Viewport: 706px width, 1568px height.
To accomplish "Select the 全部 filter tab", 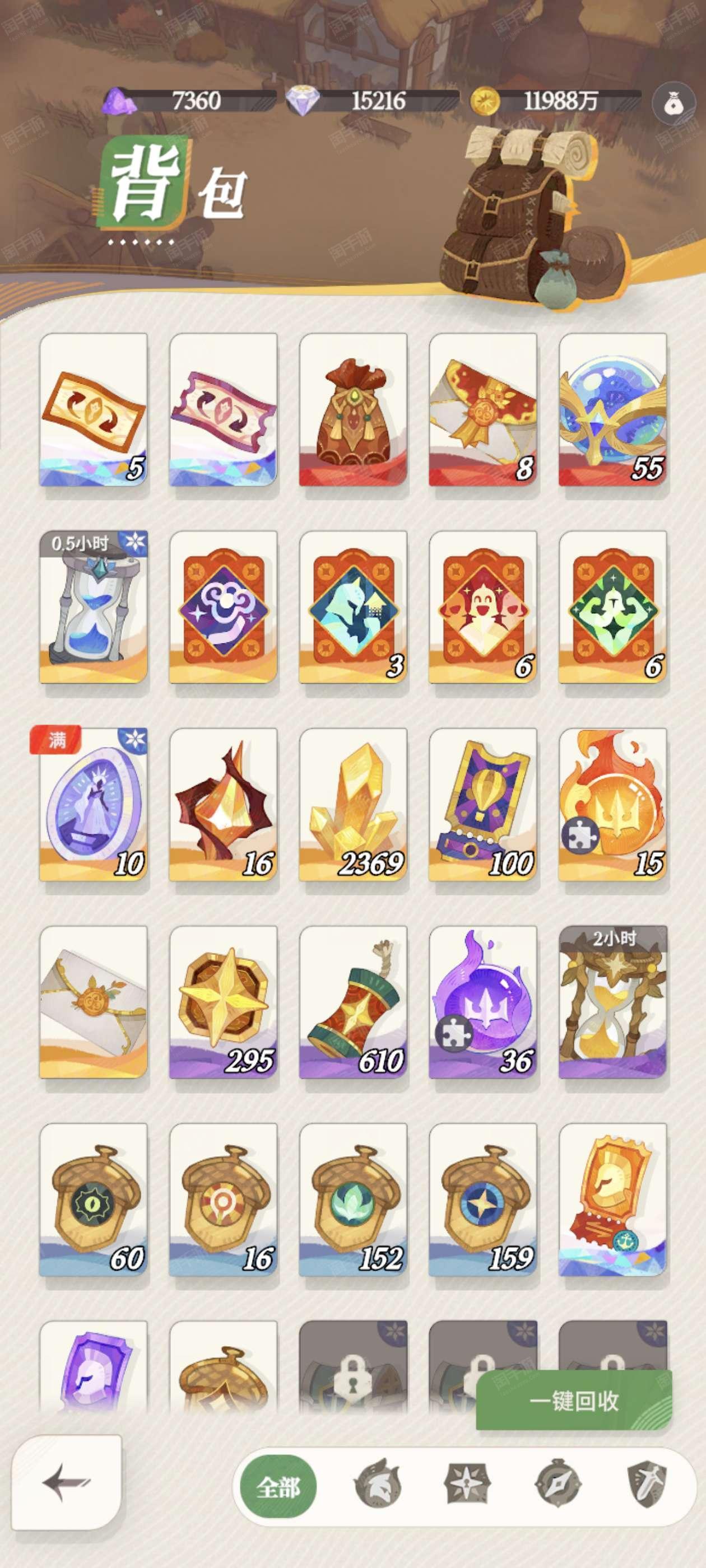I will pos(278,1487).
